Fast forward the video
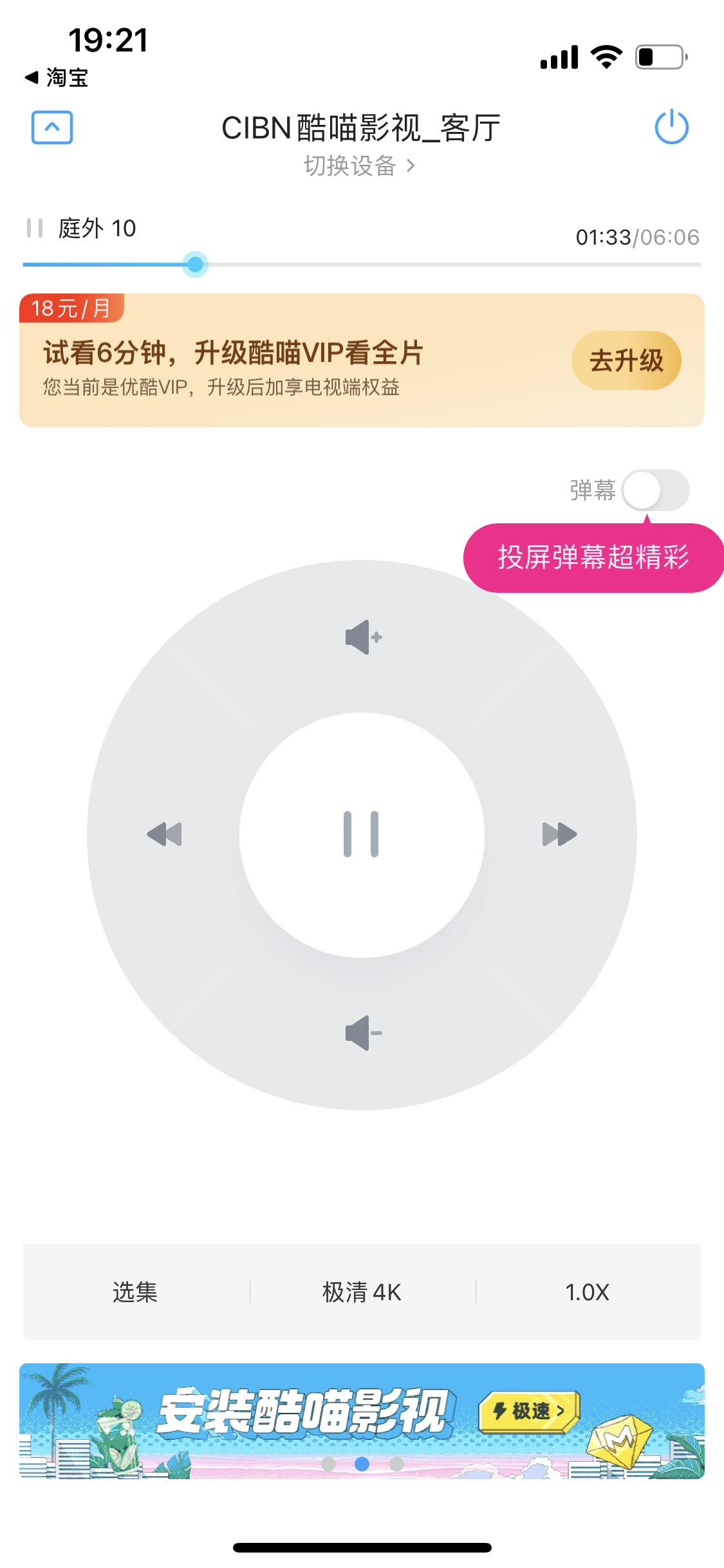The width and height of the screenshot is (724, 1568). pos(559,834)
